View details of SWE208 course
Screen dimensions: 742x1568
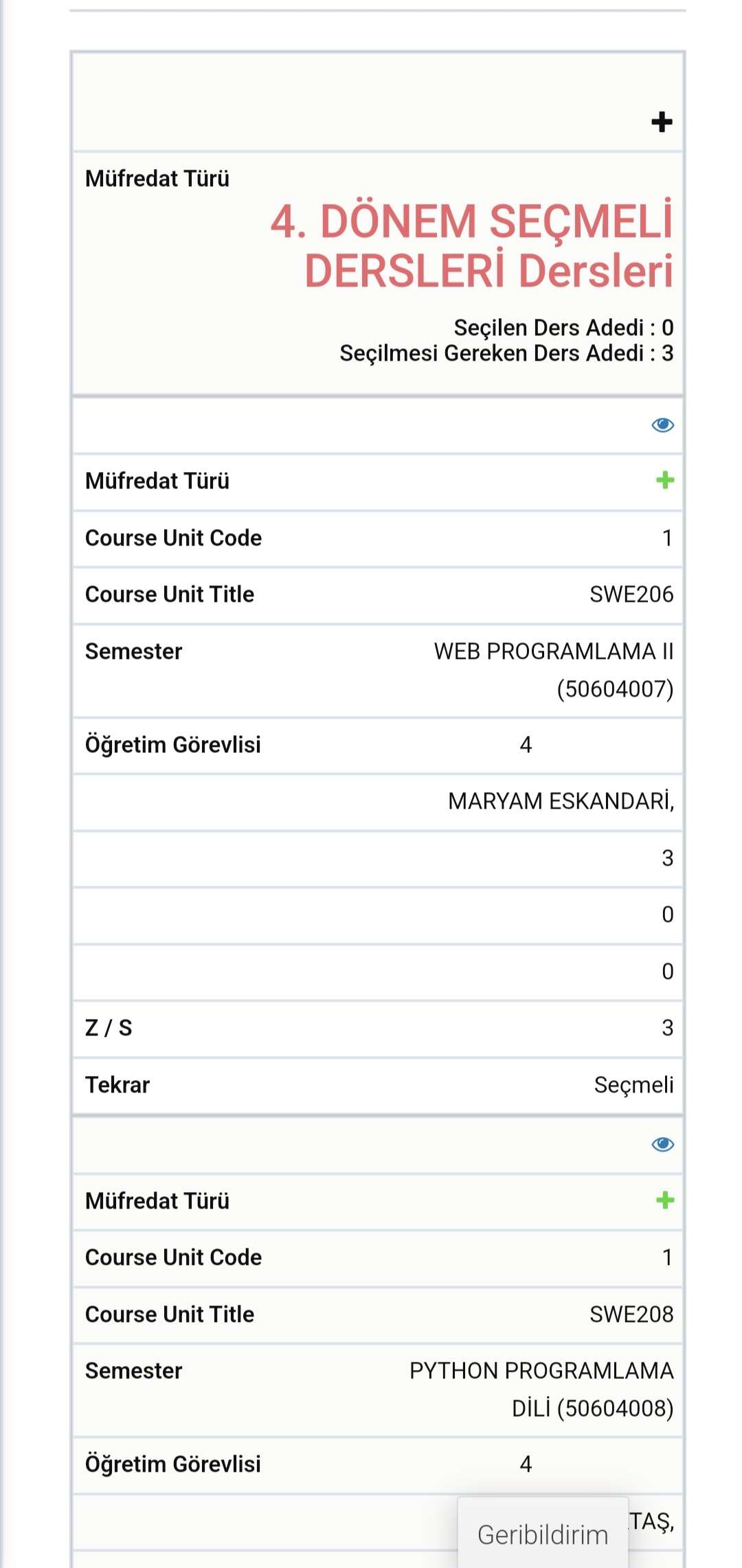coord(662,1144)
